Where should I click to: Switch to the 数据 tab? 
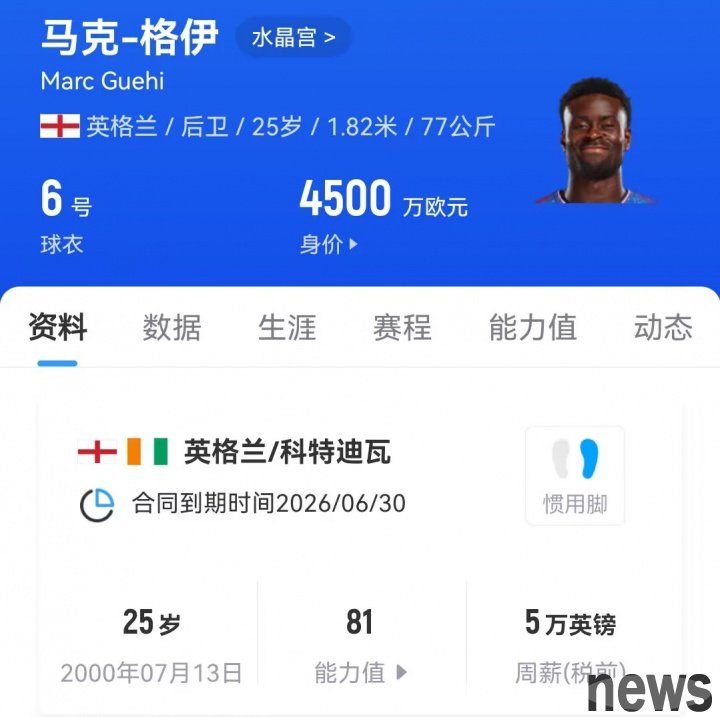coord(172,327)
